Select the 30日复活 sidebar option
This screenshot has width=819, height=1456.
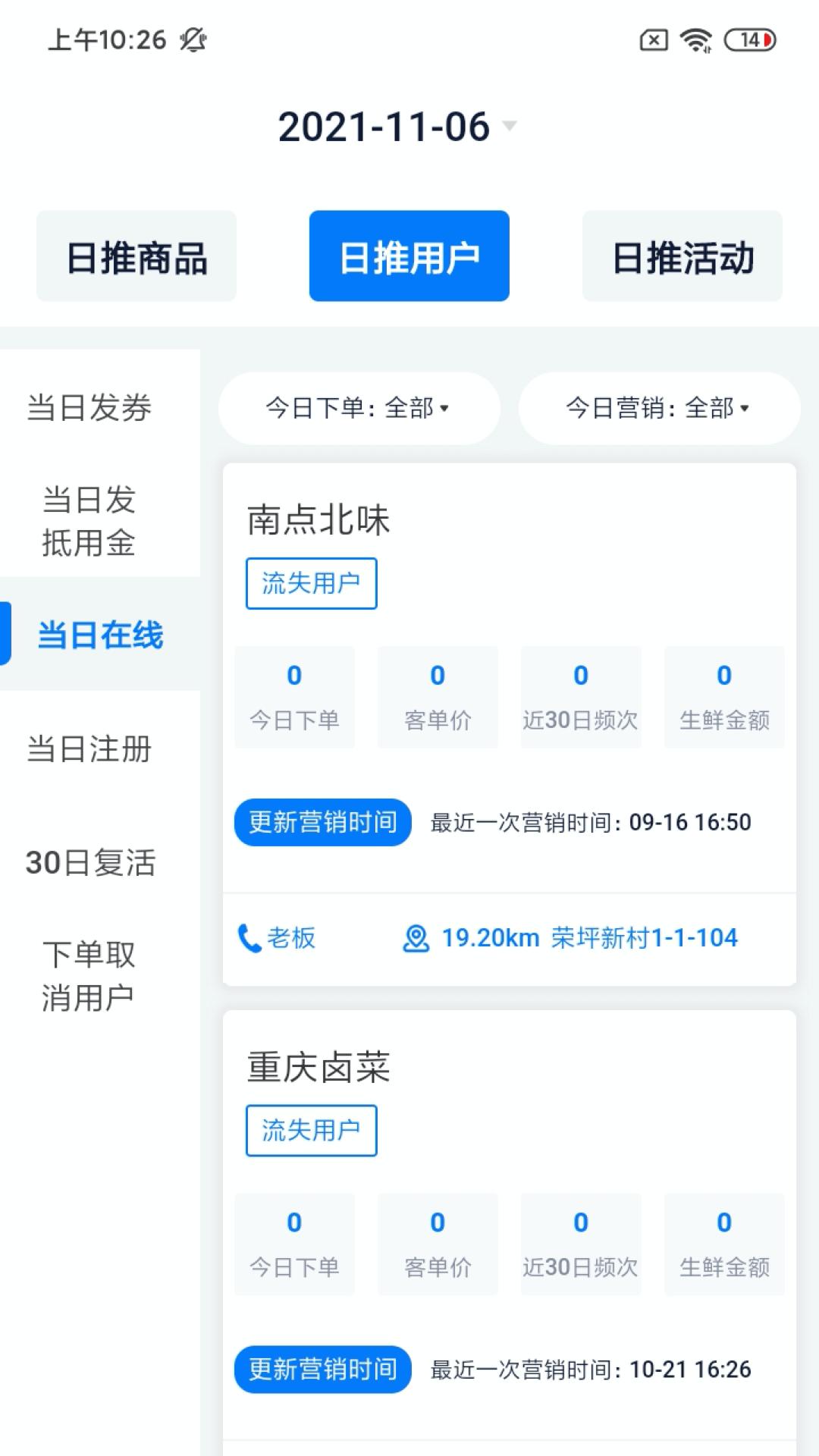[91, 861]
